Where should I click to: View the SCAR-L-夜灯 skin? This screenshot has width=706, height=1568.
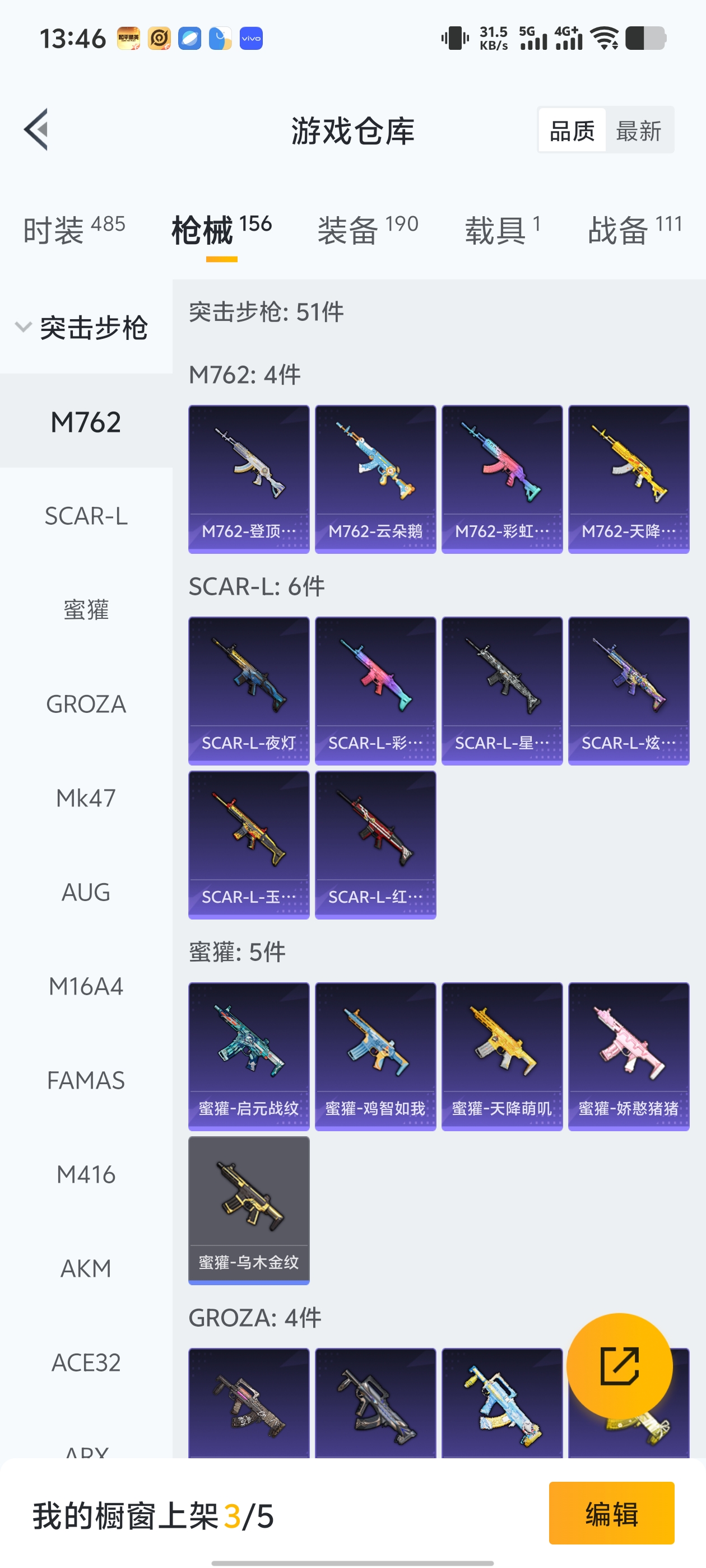point(249,690)
